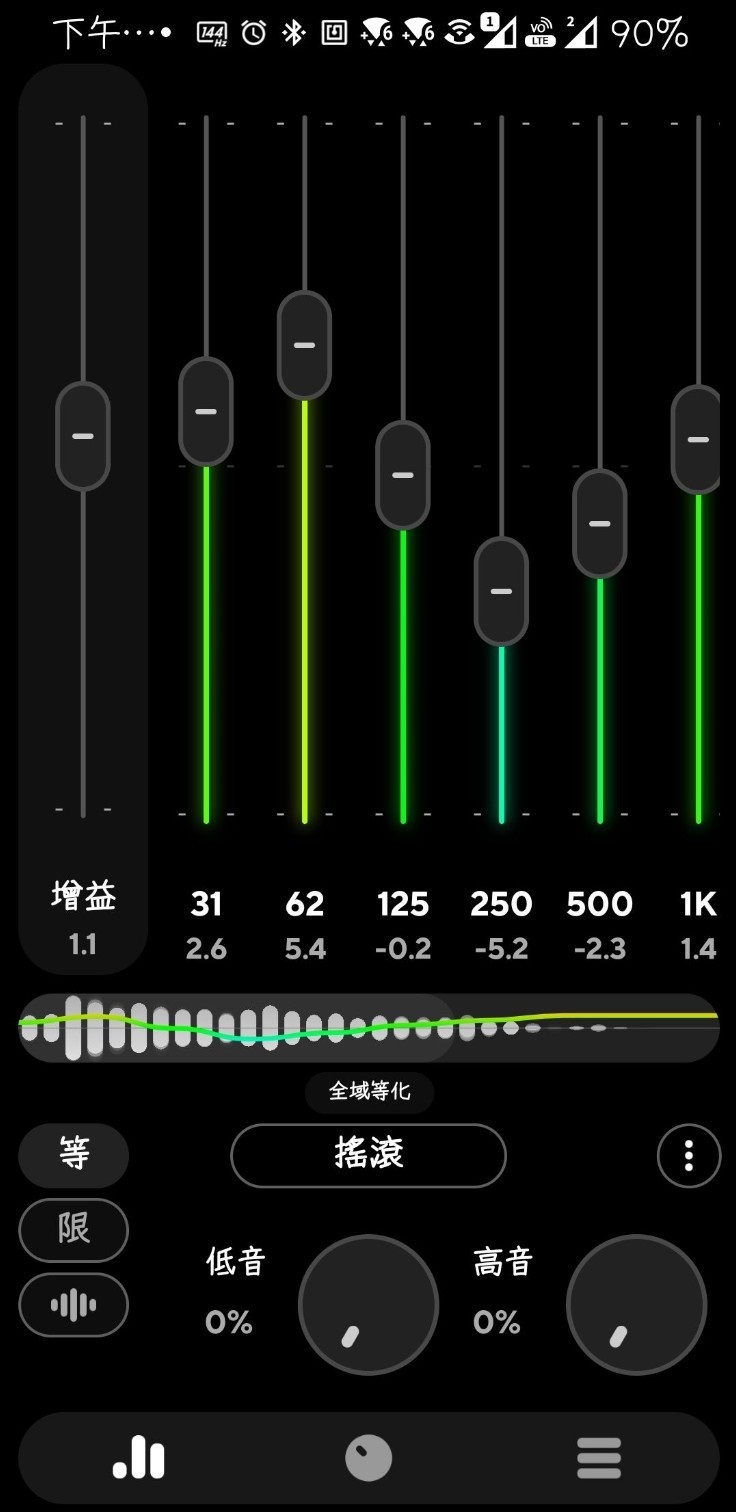Tap the 增益 gain slider handle
The width and height of the screenshot is (736, 1512).
tap(83, 436)
